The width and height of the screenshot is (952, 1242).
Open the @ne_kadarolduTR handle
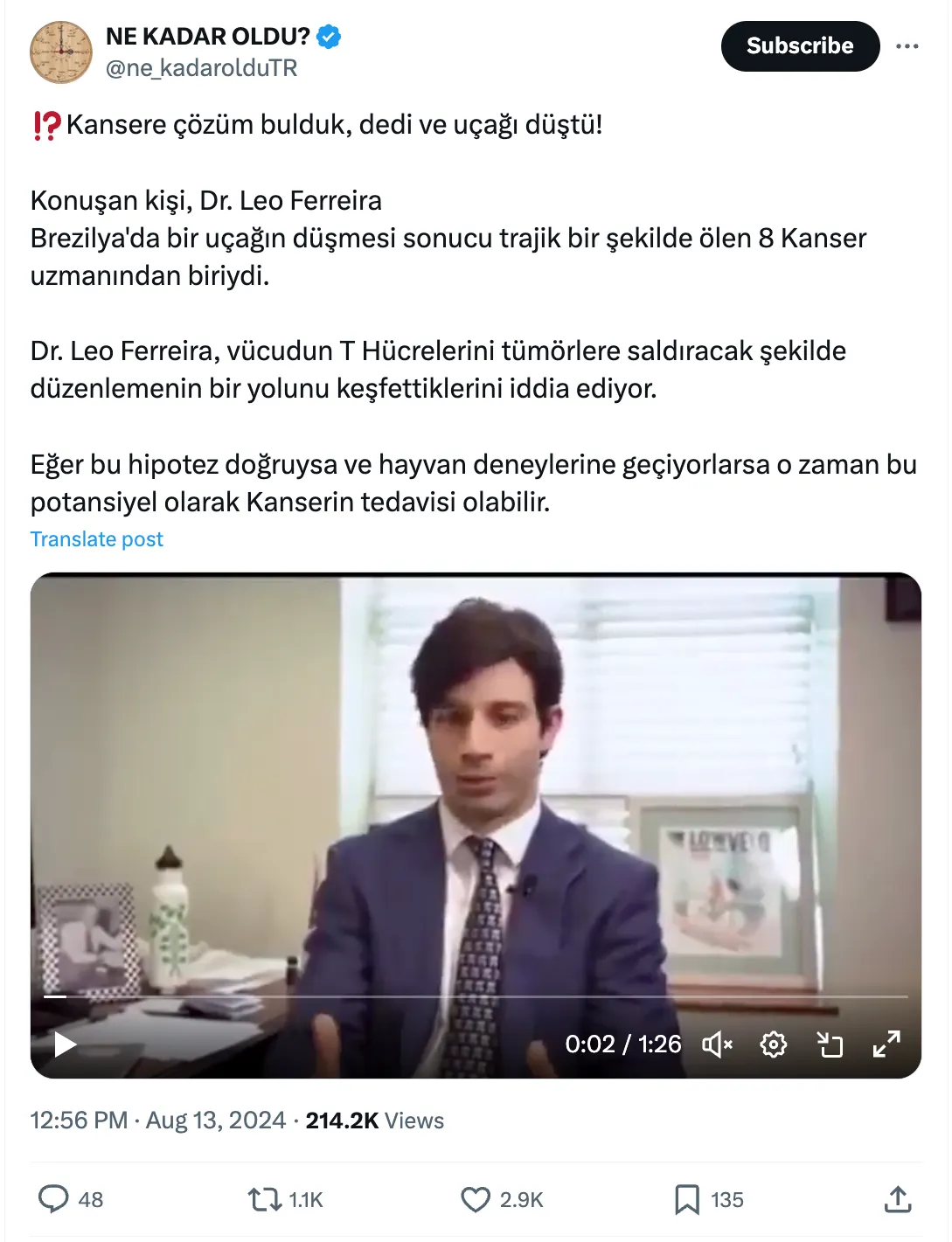(201, 68)
